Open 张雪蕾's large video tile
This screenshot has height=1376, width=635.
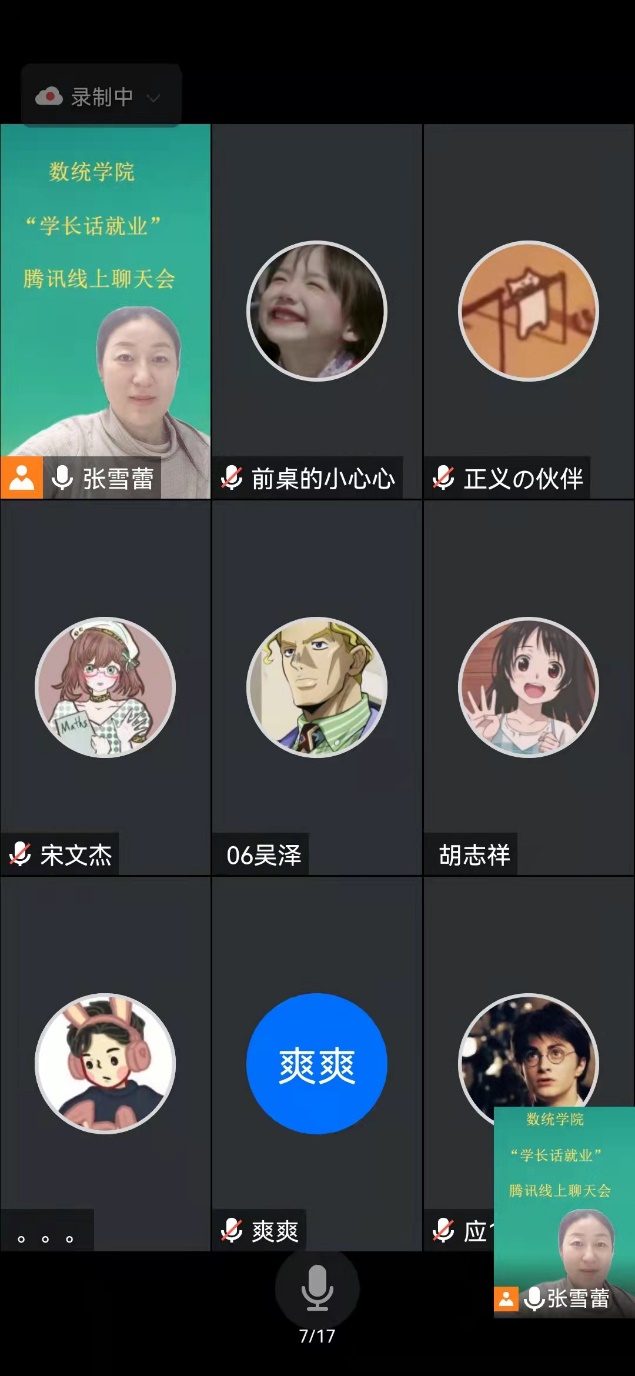point(105,310)
